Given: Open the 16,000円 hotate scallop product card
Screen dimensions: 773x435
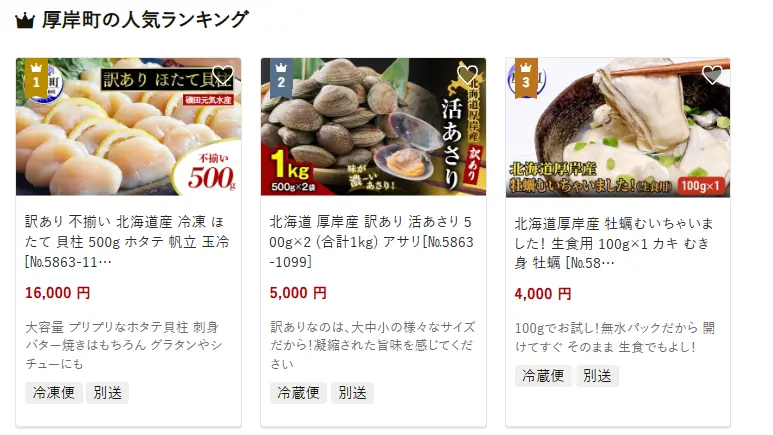Looking at the screenshot, I should tap(128, 241).
